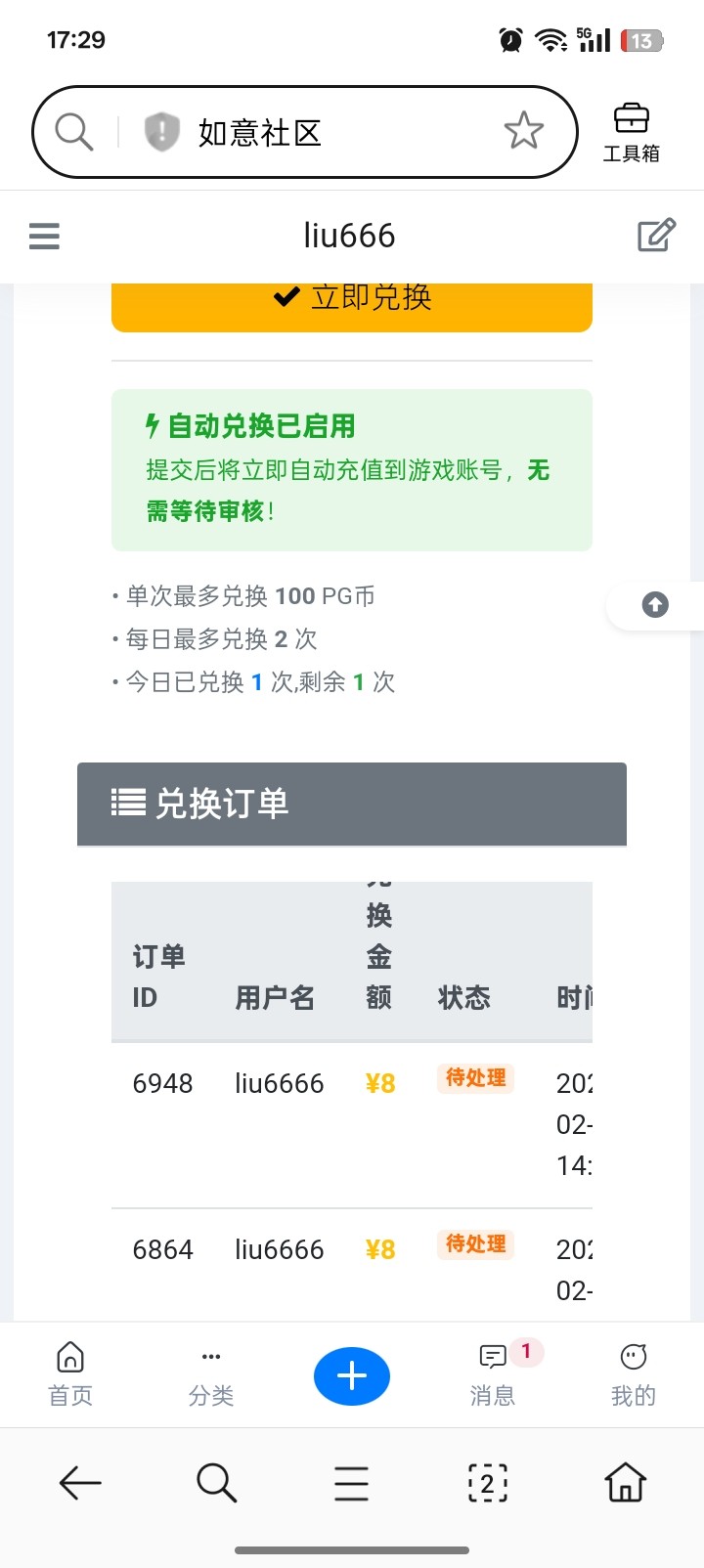Tap the edit compose icon
Image resolution: width=704 pixels, height=1568 pixels.
click(656, 236)
